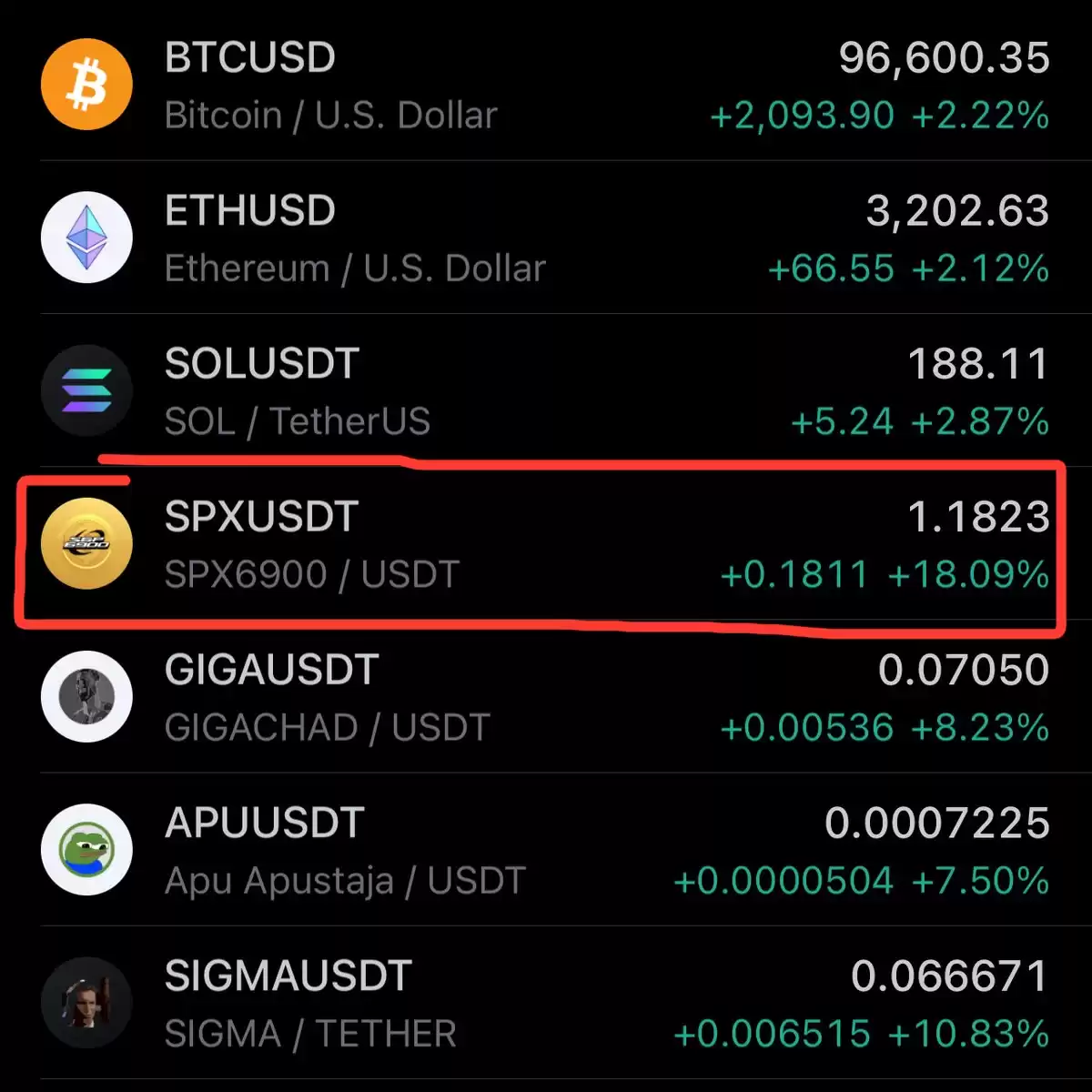The image size is (1092, 1092).
Task: Select the SOLUSDT watchlist entry
Action: [x=546, y=392]
